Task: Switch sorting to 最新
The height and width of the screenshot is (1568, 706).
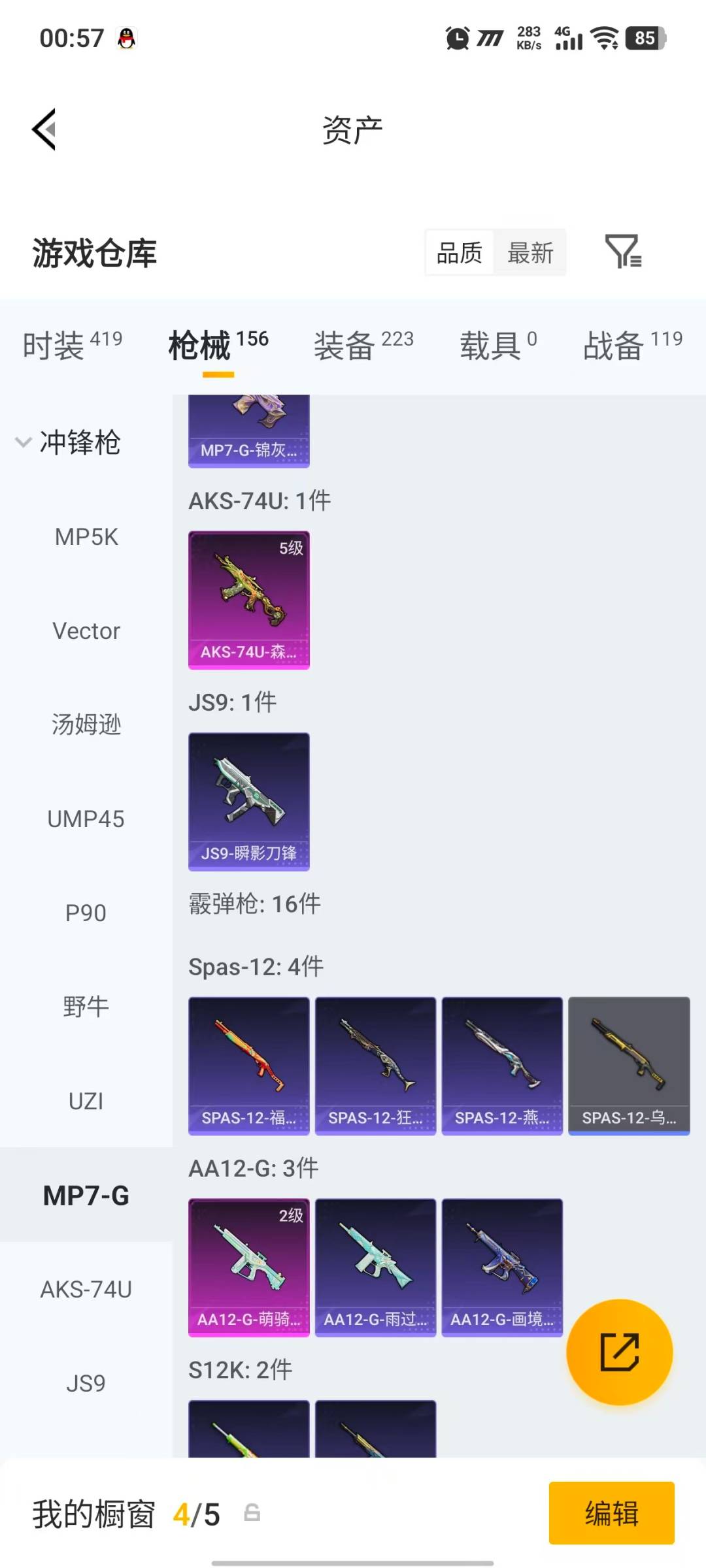Action: [x=531, y=253]
